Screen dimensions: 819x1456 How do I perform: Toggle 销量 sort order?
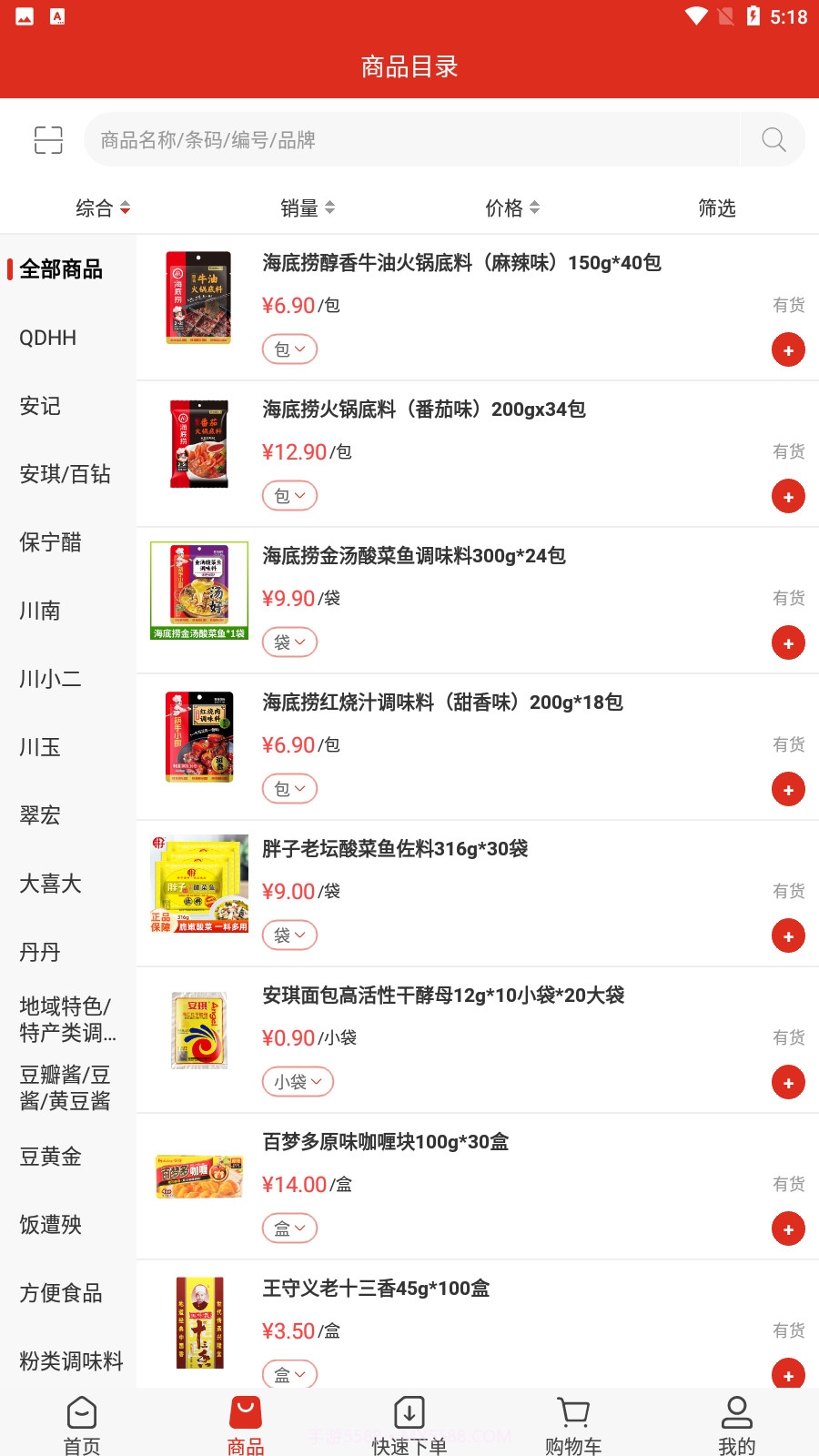pos(308,207)
